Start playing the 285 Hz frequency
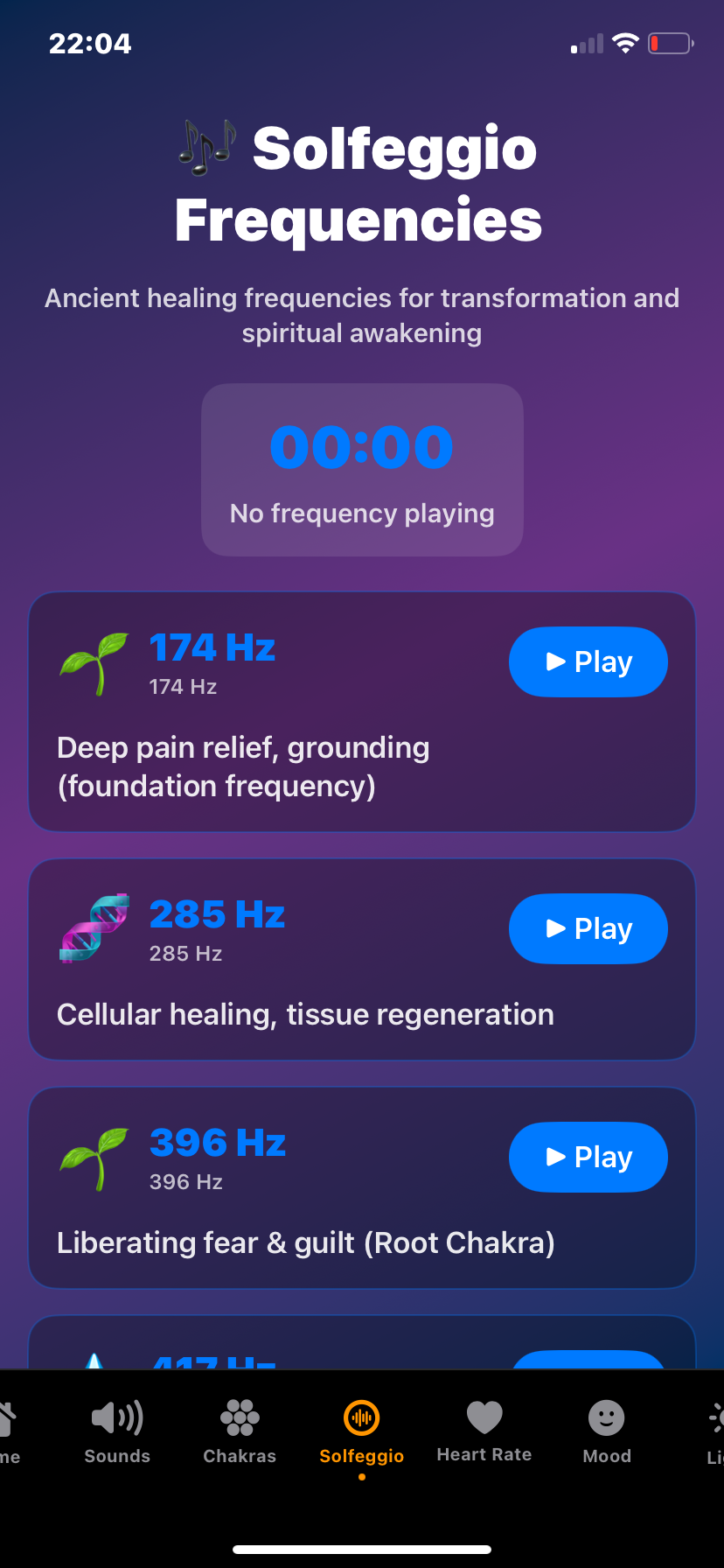The height and width of the screenshot is (1568, 724). pyautogui.click(x=588, y=929)
